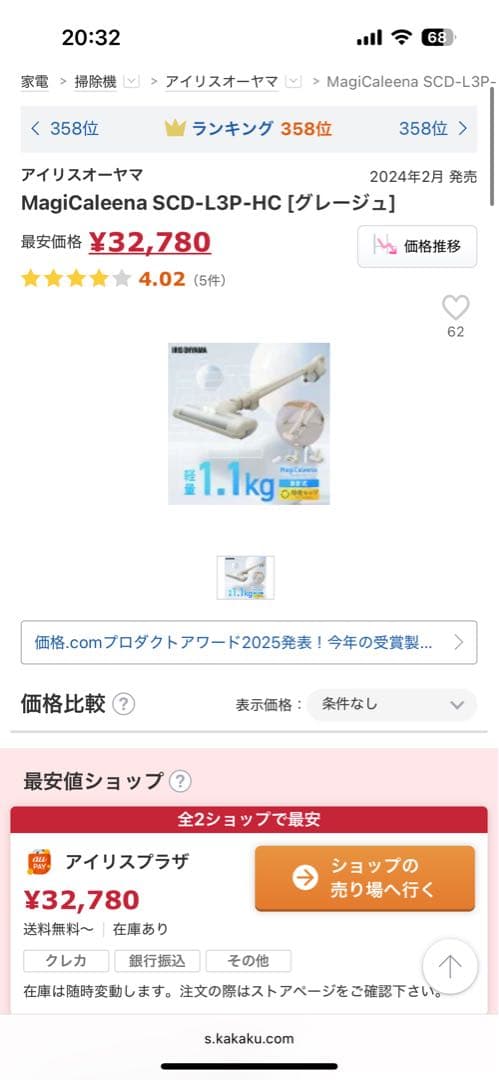
Task: Show help for 価格比較 question mark
Action: (123, 704)
